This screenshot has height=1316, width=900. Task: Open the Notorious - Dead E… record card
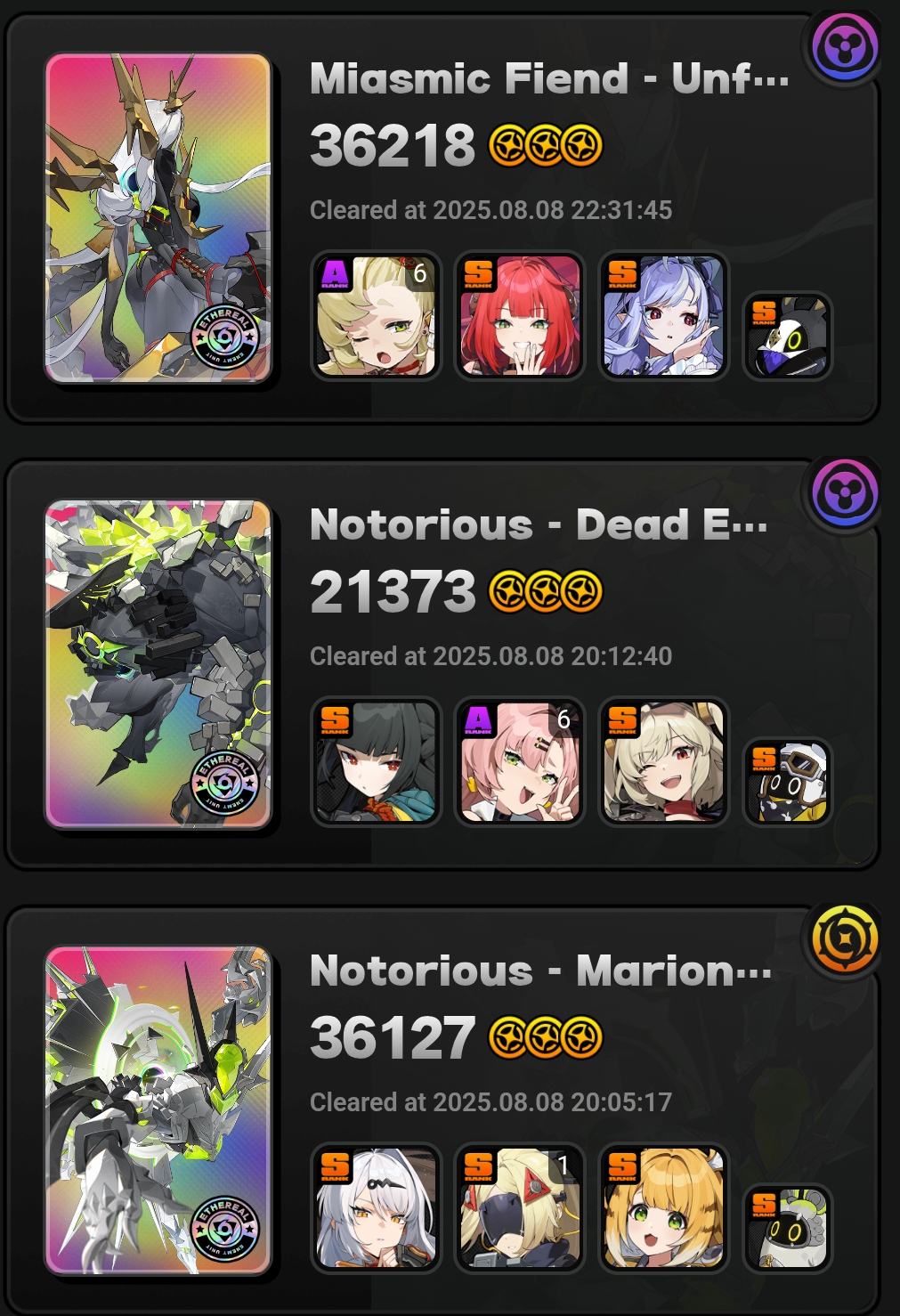tap(442, 664)
